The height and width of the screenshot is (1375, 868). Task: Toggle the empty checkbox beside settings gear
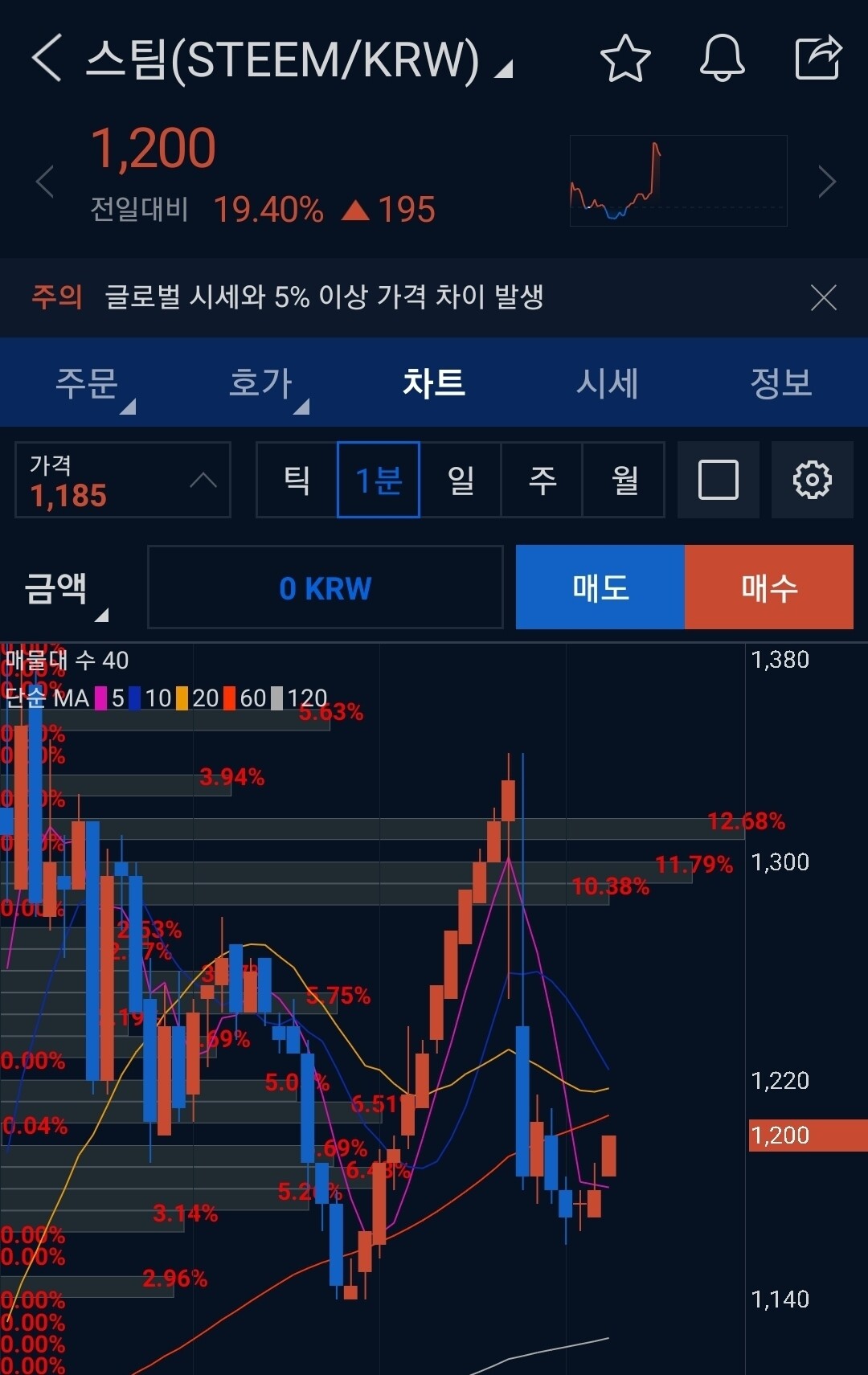[718, 480]
